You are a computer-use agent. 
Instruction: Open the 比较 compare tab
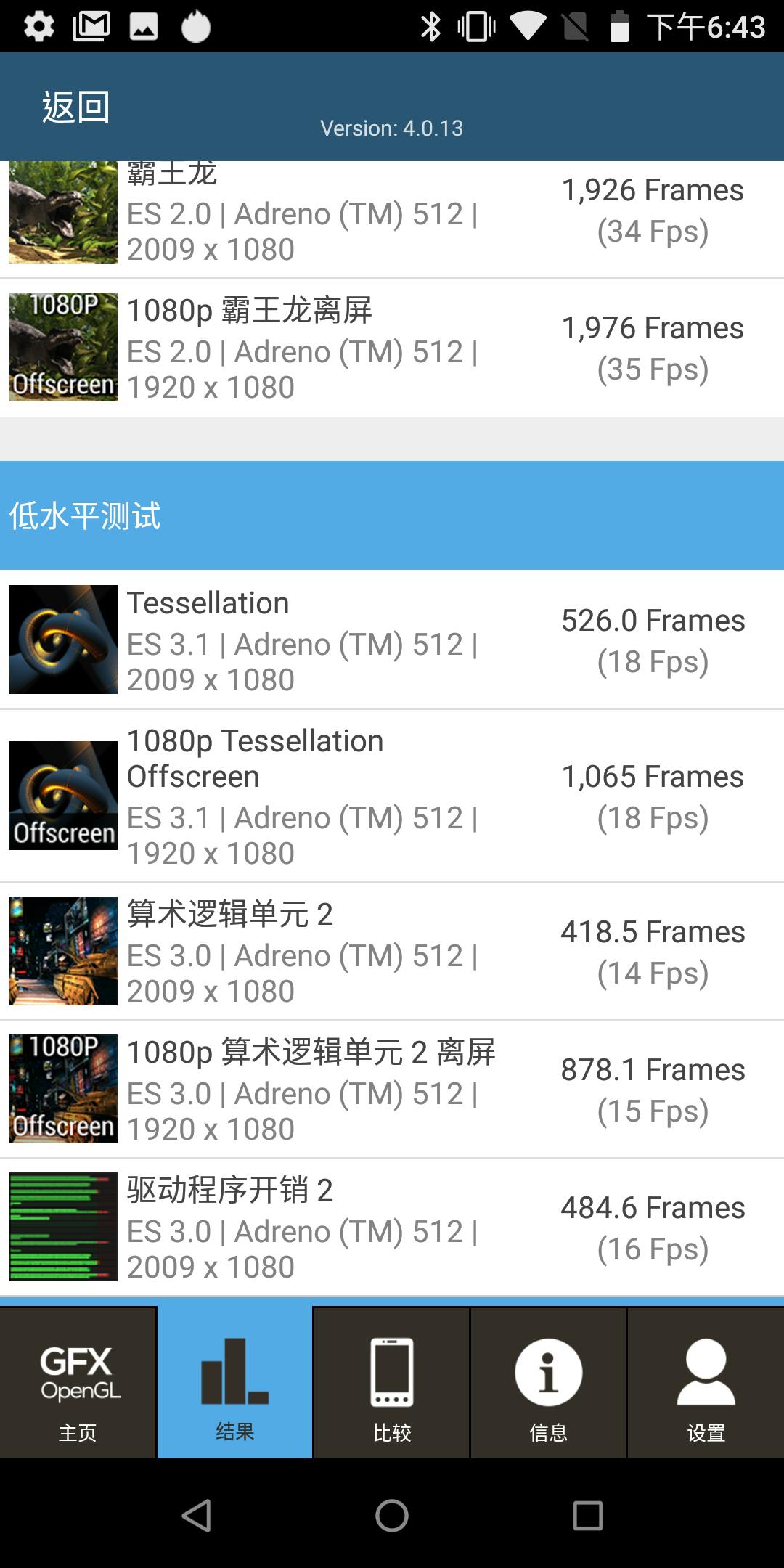pos(392,1383)
